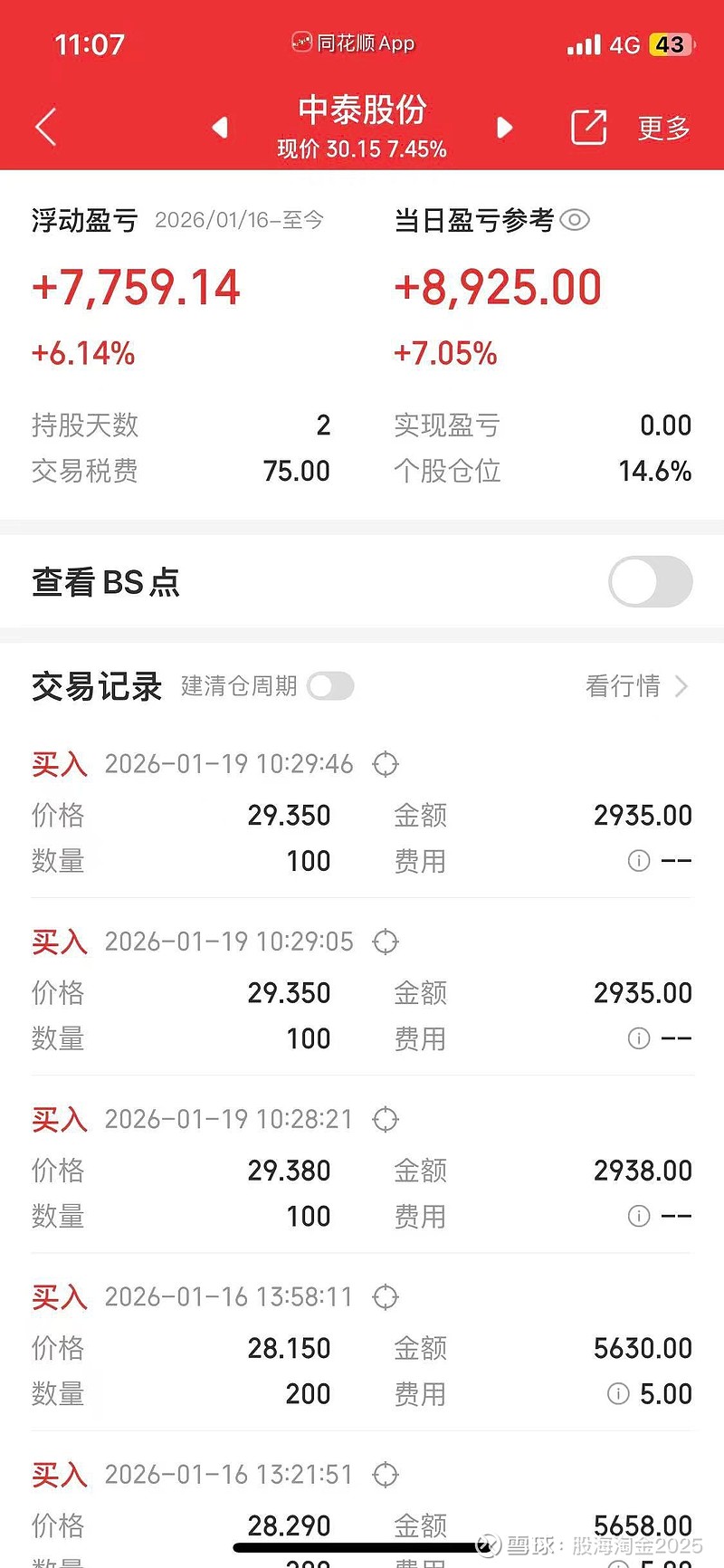Tap the target icon beside the 10:29:46 buy record
Image resolution: width=724 pixels, height=1568 pixels.
(386, 764)
